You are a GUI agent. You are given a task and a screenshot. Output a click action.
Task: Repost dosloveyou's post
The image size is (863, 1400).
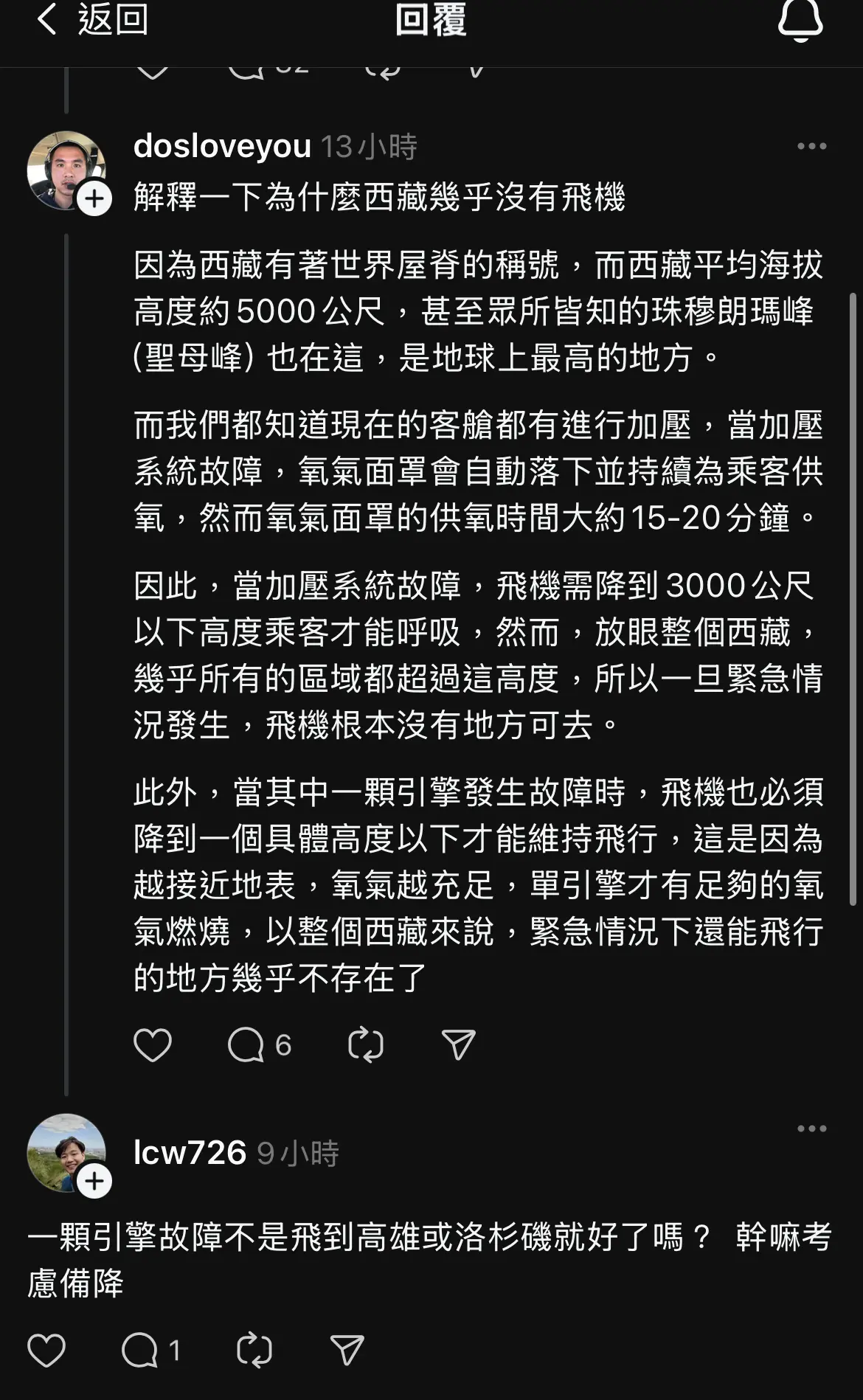tap(366, 1044)
